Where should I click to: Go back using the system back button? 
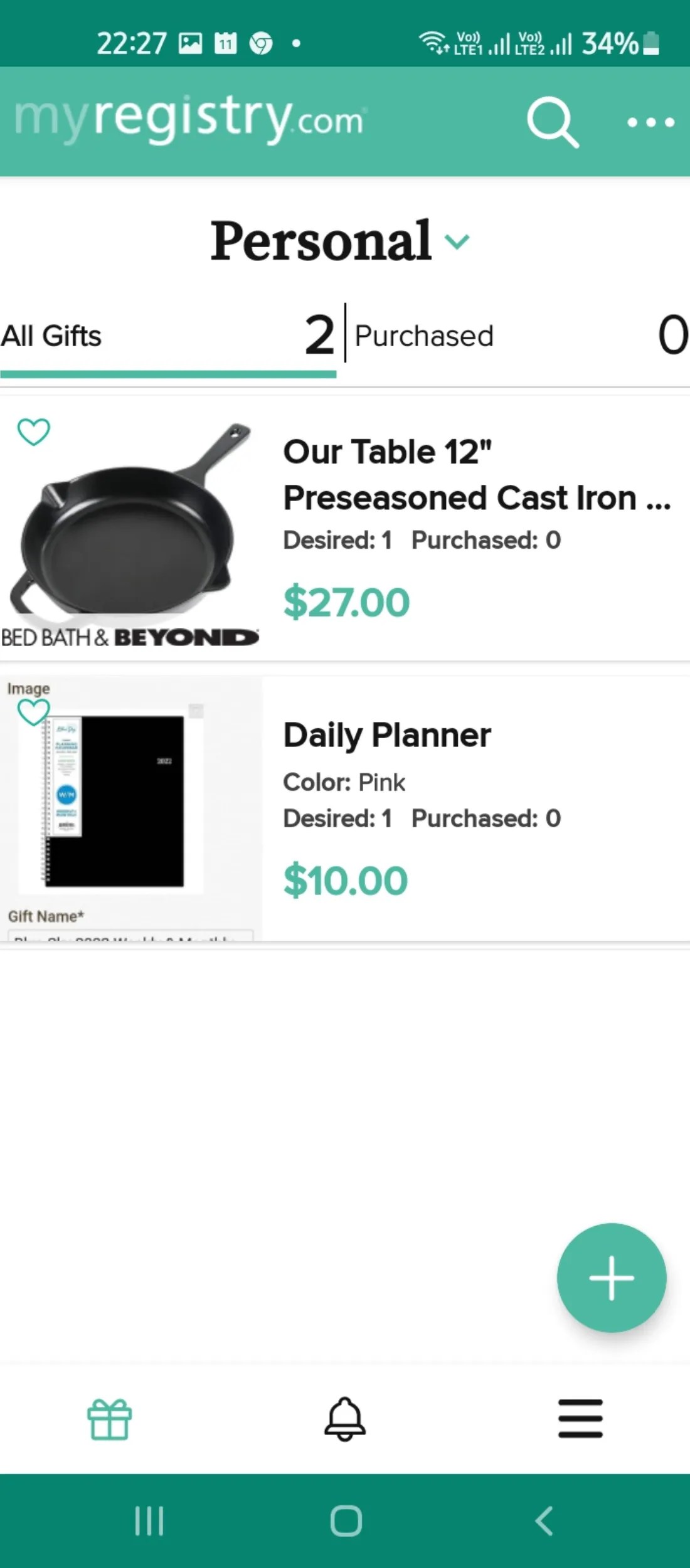543,1521
